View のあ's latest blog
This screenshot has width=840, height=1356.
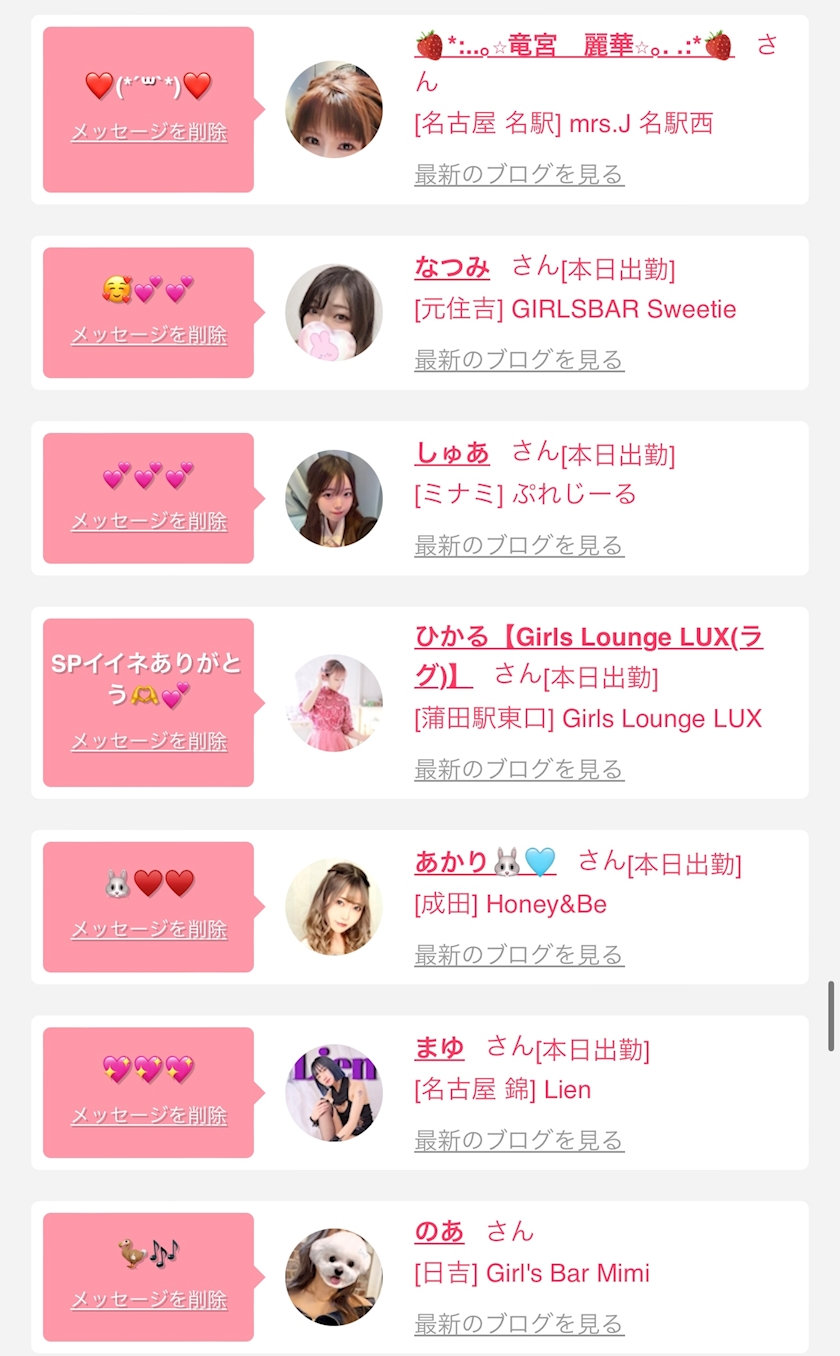[519, 1324]
